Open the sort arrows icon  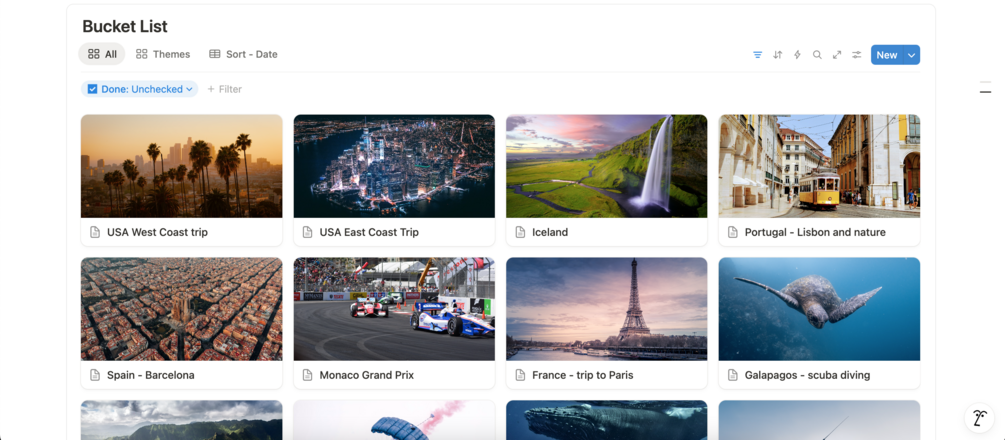[x=777, y=55]
